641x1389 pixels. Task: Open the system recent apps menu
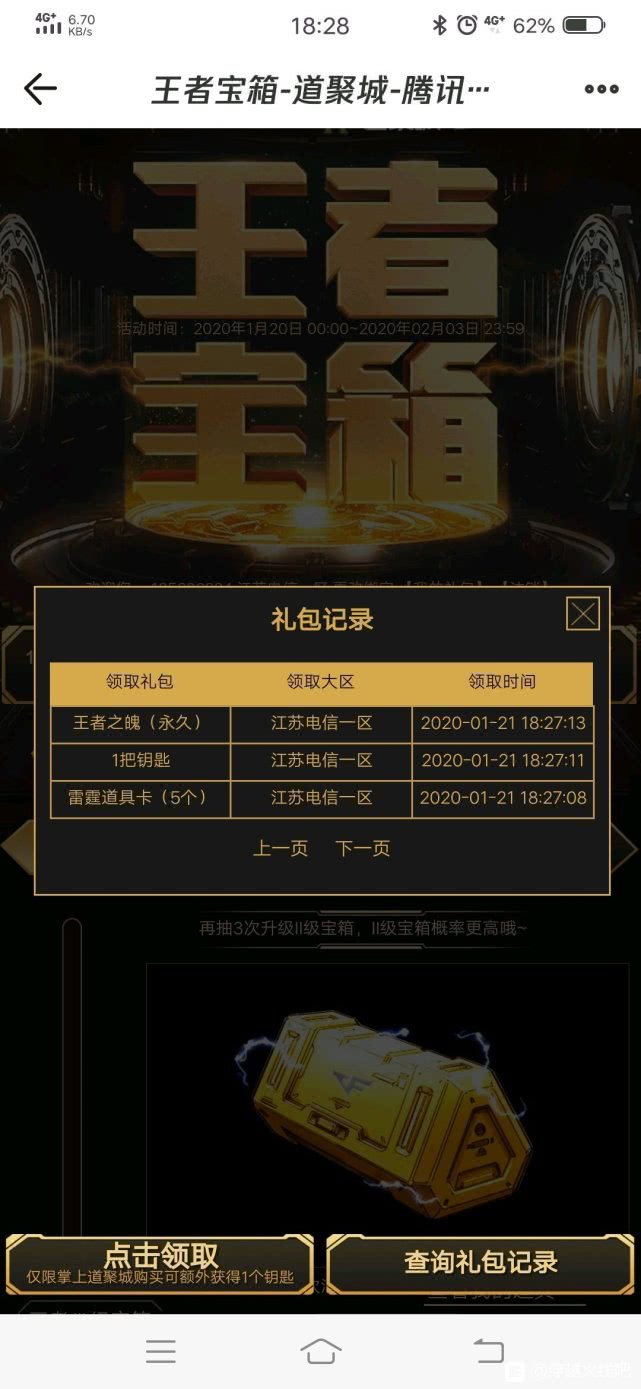click(160, 1351)
